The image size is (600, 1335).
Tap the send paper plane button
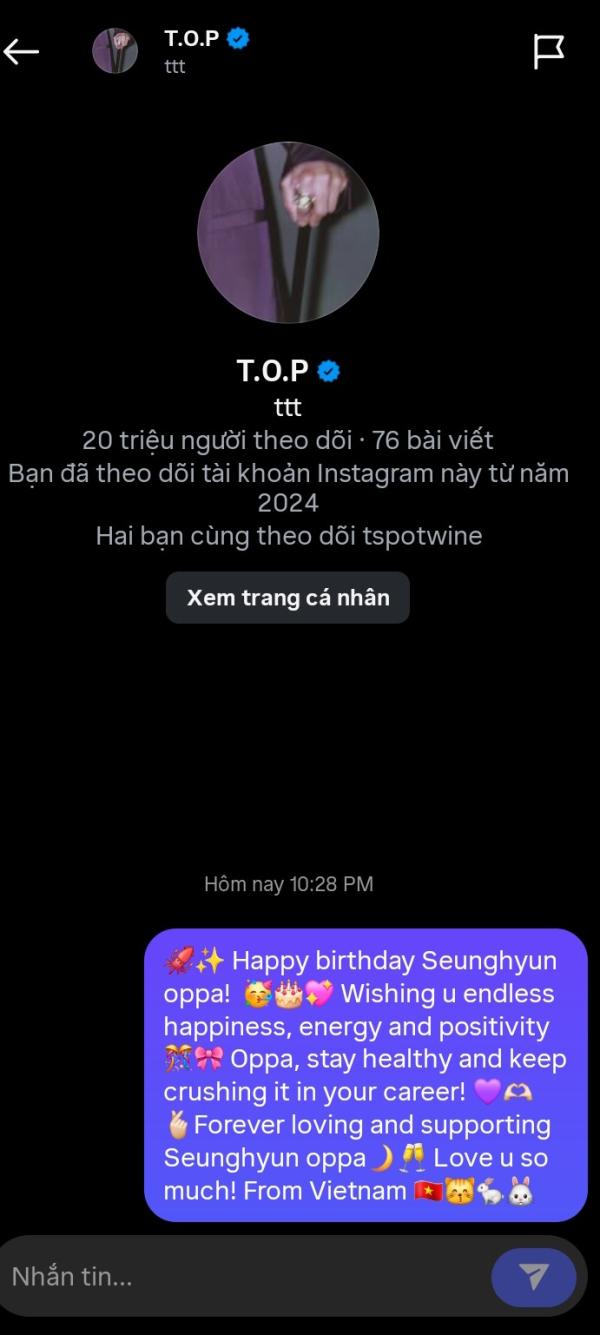pos(534,1276)
